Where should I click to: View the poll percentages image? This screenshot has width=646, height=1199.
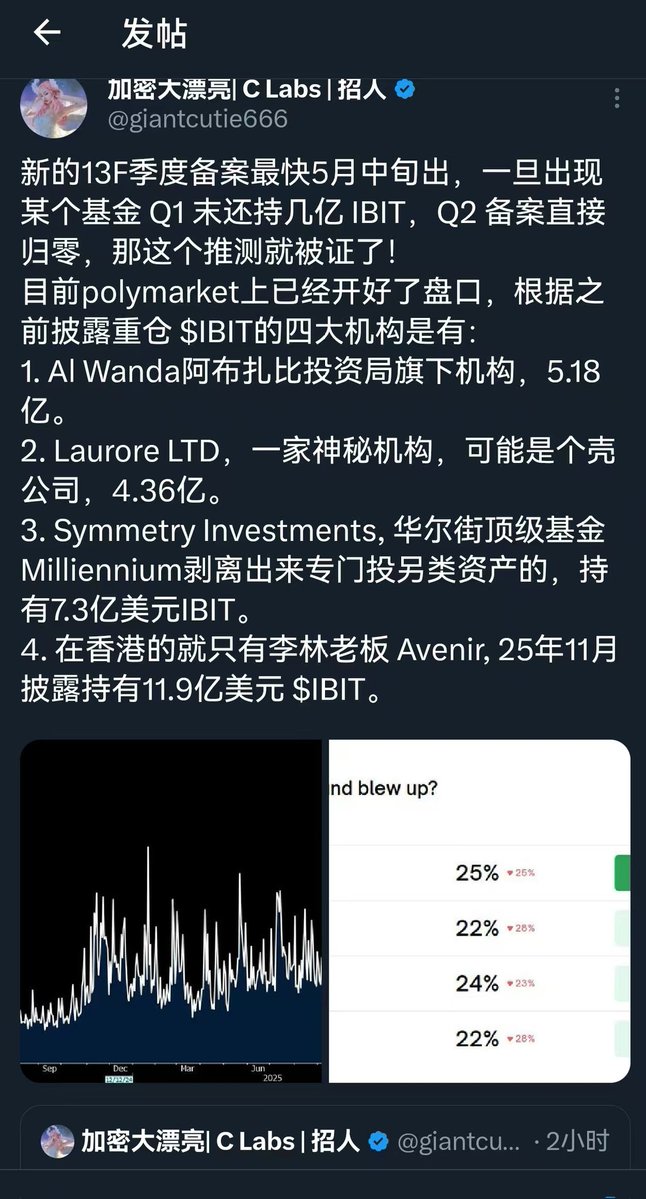click(x=479, y=910)
